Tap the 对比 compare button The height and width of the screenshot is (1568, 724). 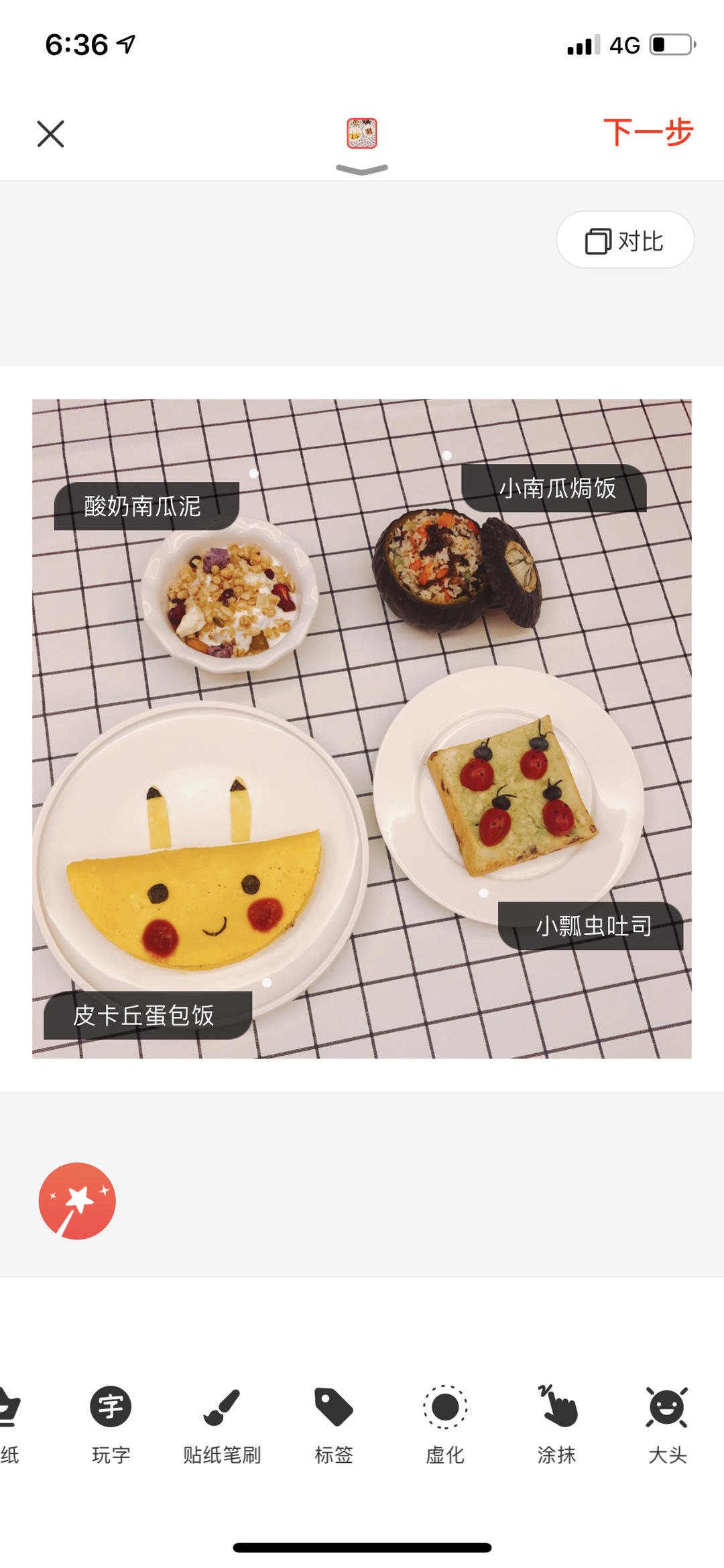pyautogui.click(x=625, y=240)
